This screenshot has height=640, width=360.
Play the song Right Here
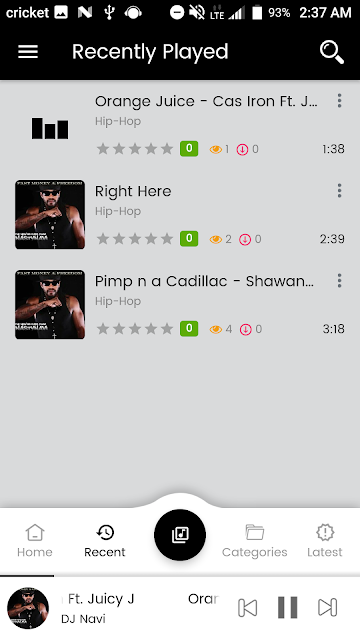(x=180, y=214)
